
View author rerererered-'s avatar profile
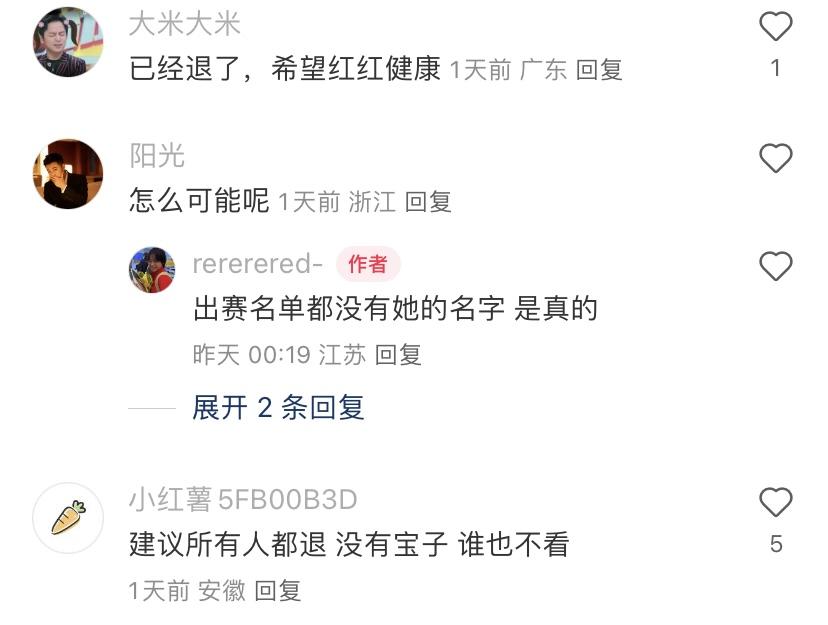pyautogui.click(x=152, y=269)
